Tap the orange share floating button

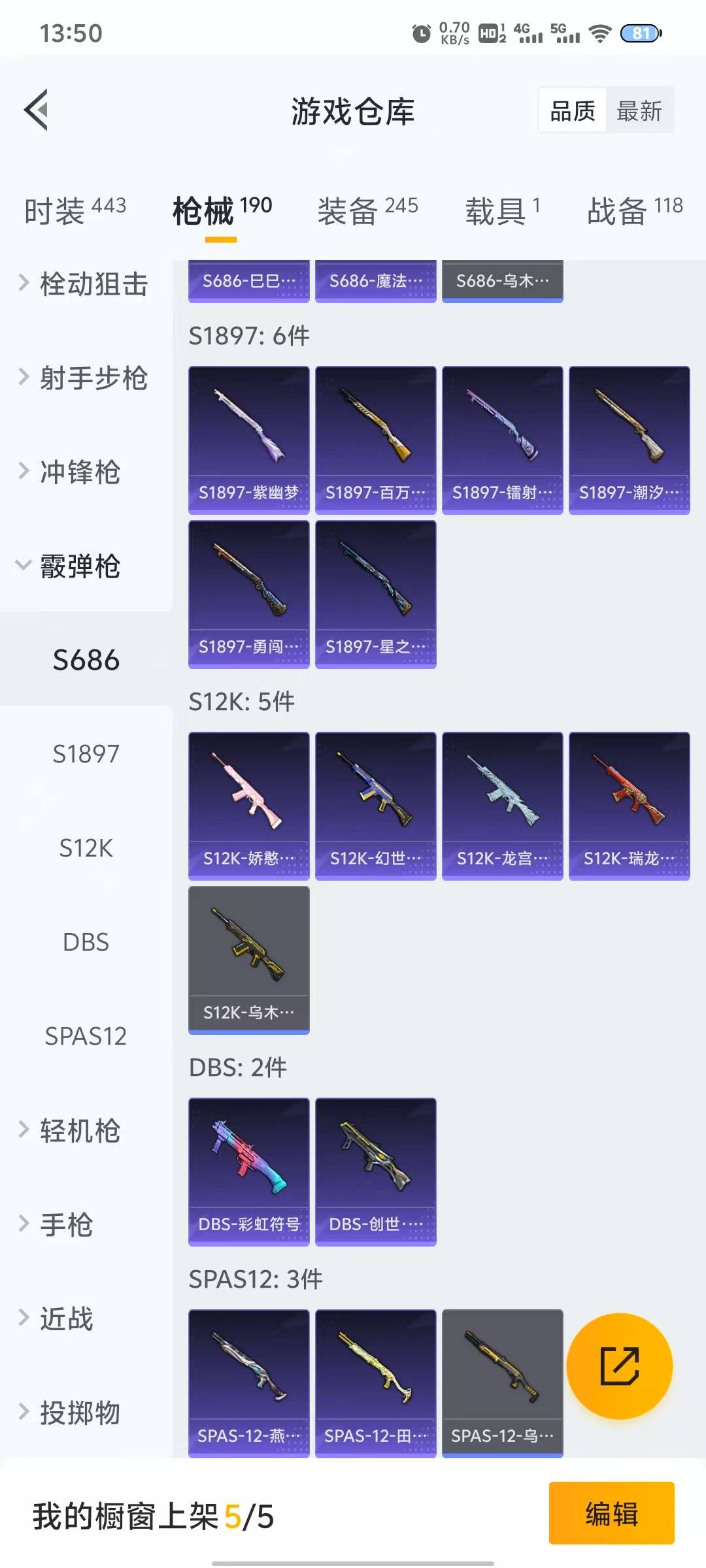click(619, 1366)
